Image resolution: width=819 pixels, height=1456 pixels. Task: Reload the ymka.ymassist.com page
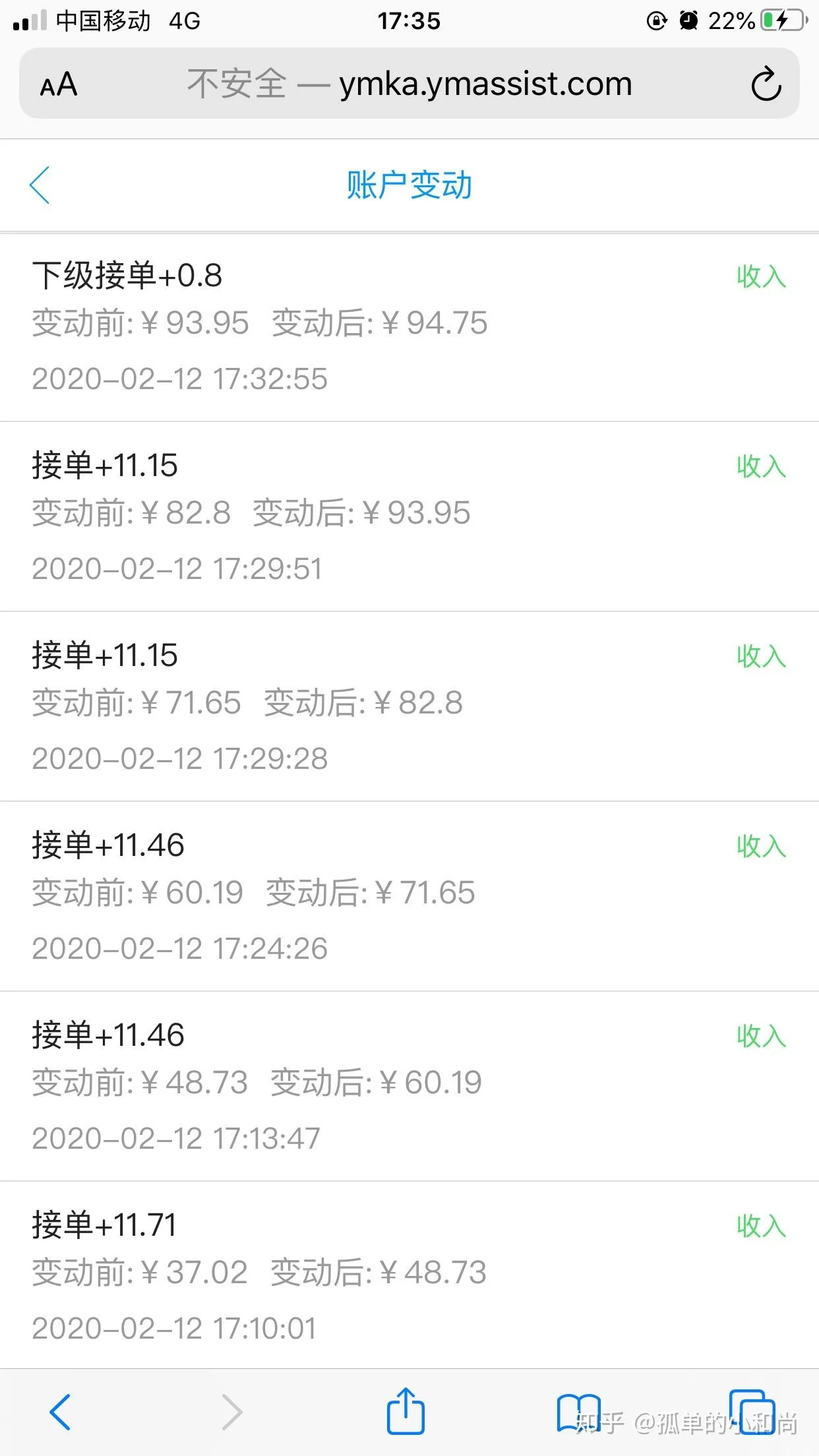click(766, 84)
